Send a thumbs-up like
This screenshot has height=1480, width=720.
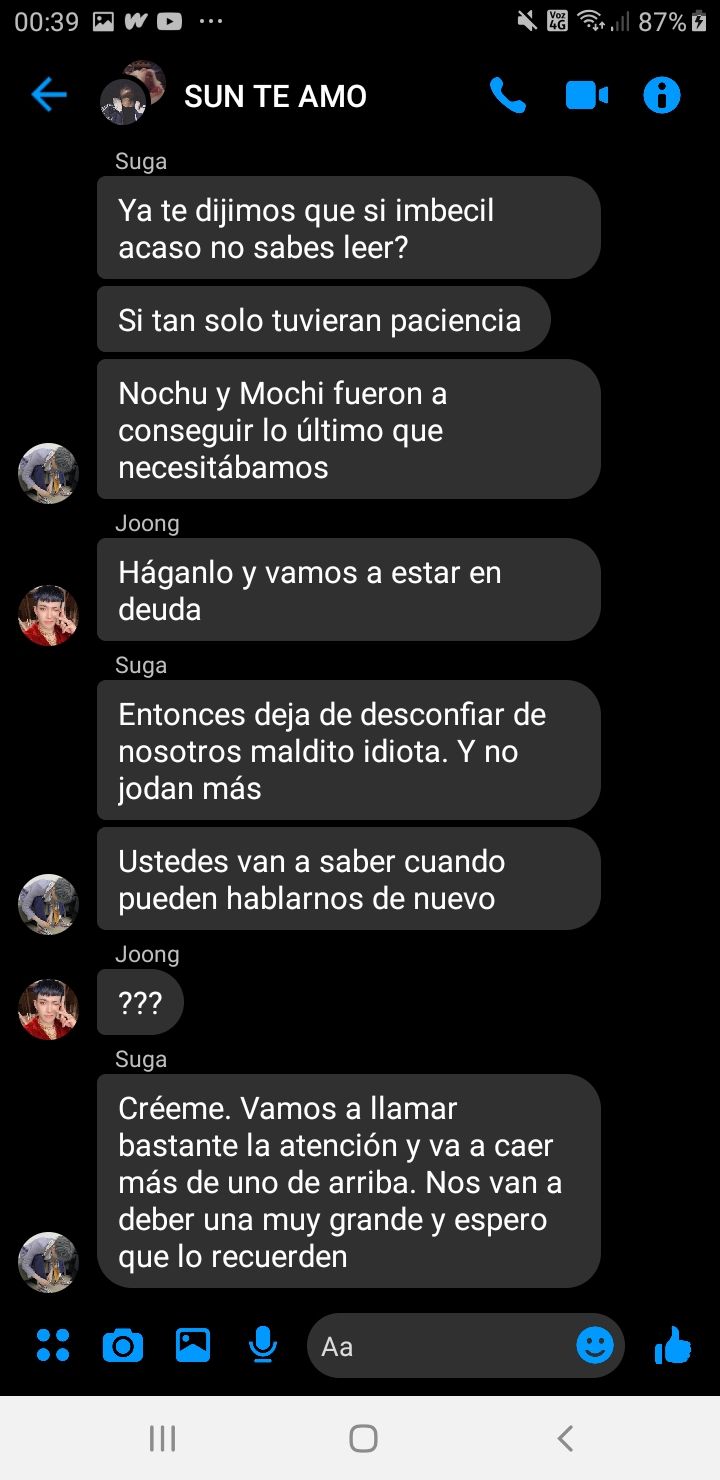[x=673, y=1346]
